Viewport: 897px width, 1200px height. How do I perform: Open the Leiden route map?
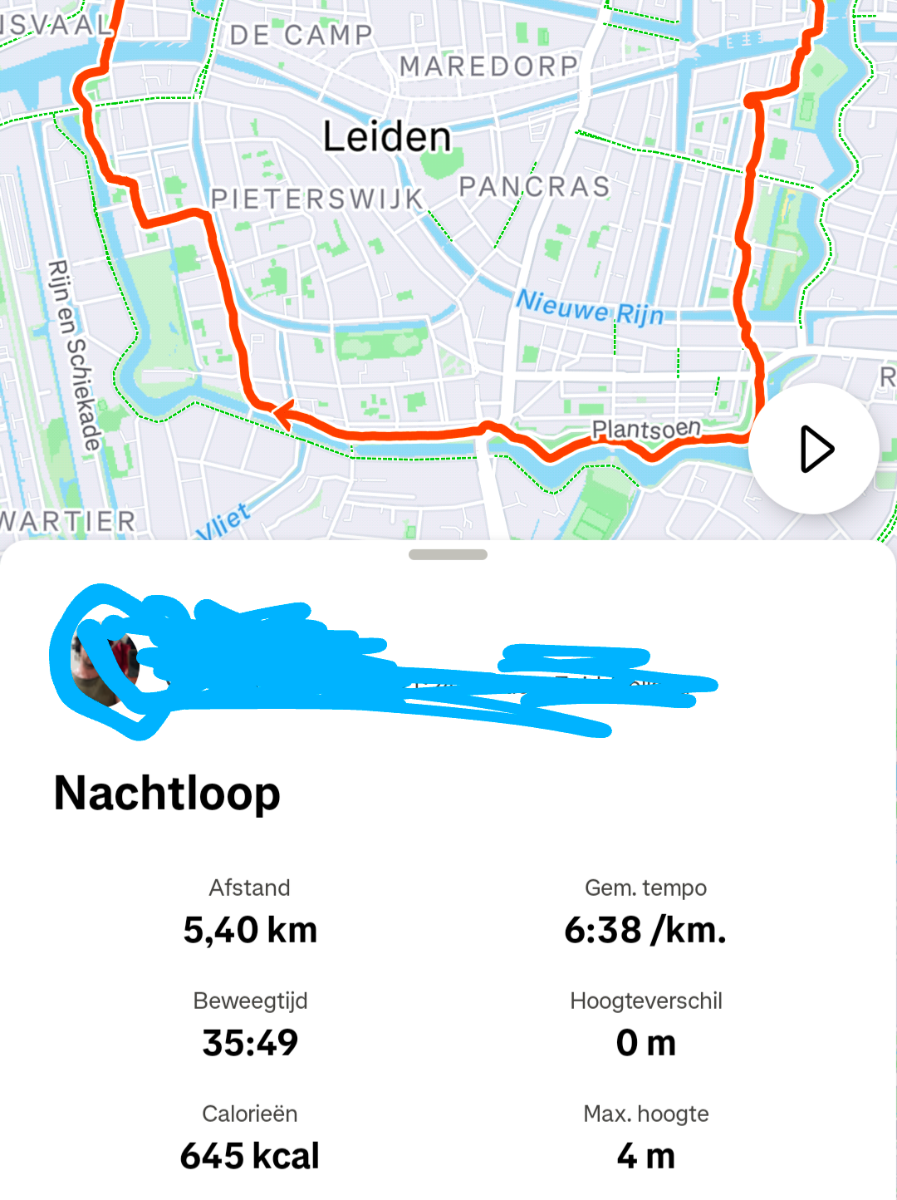[x=400, y=270]
